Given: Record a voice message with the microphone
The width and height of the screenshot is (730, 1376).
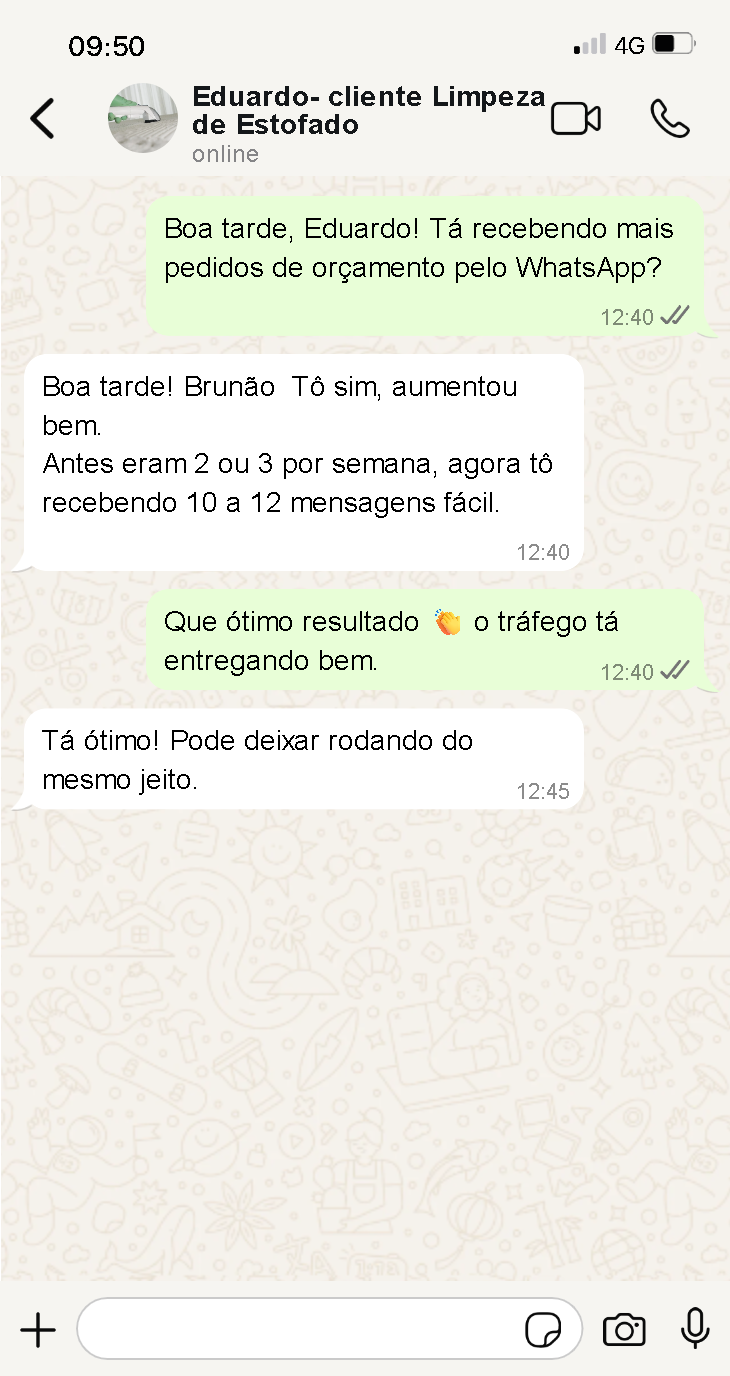Looking at the screenshot, I should [x=695, y=1330].
